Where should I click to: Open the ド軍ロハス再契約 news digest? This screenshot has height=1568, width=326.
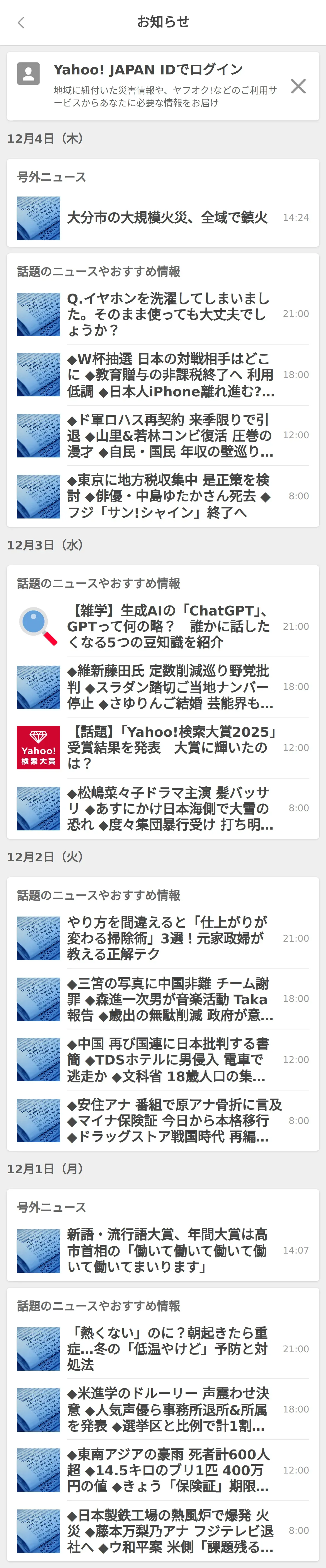(170, 435)
